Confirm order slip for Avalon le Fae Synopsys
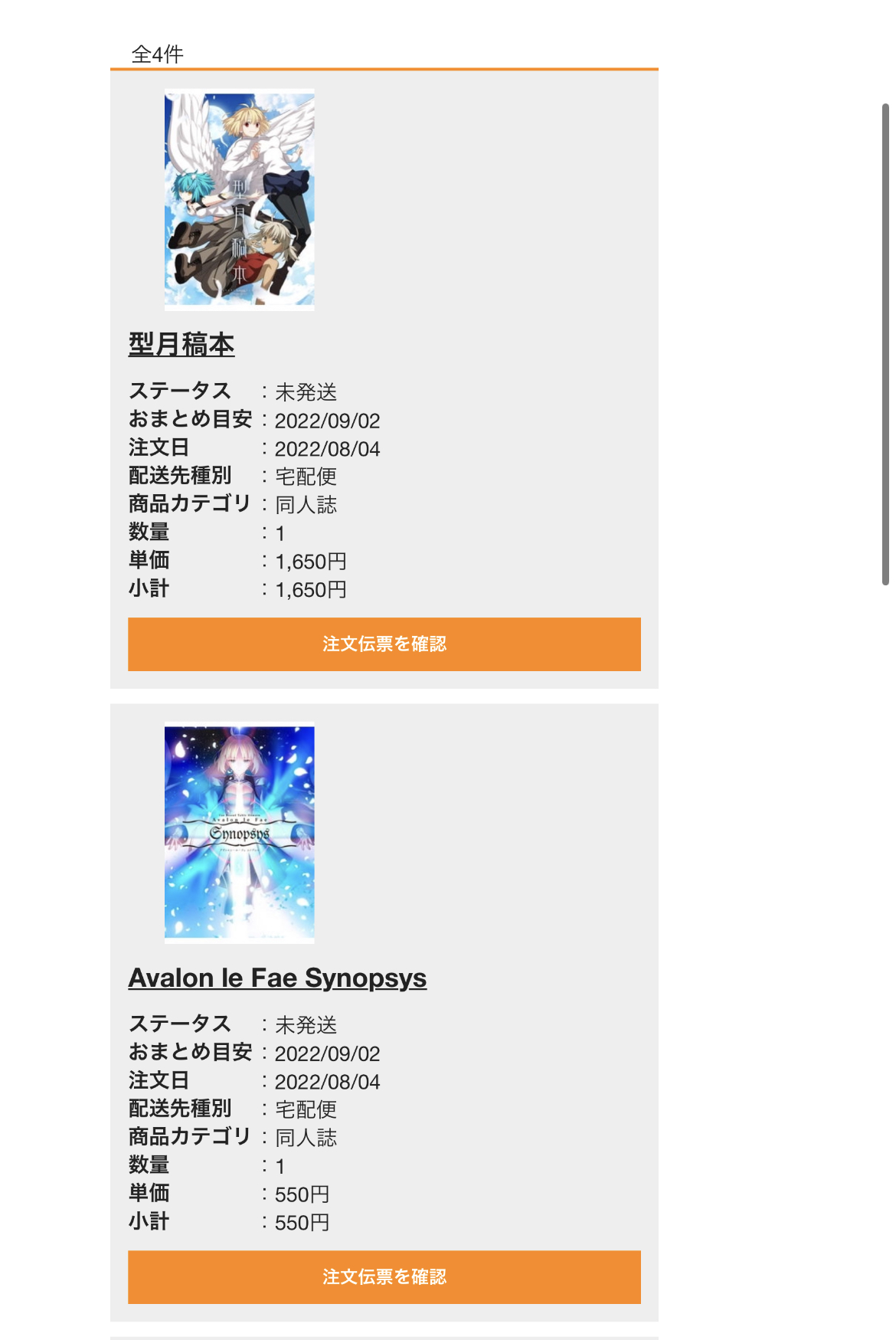The width and height of the screenshot is (896, 1340). pyautogui.click(x=384, y=1277)
